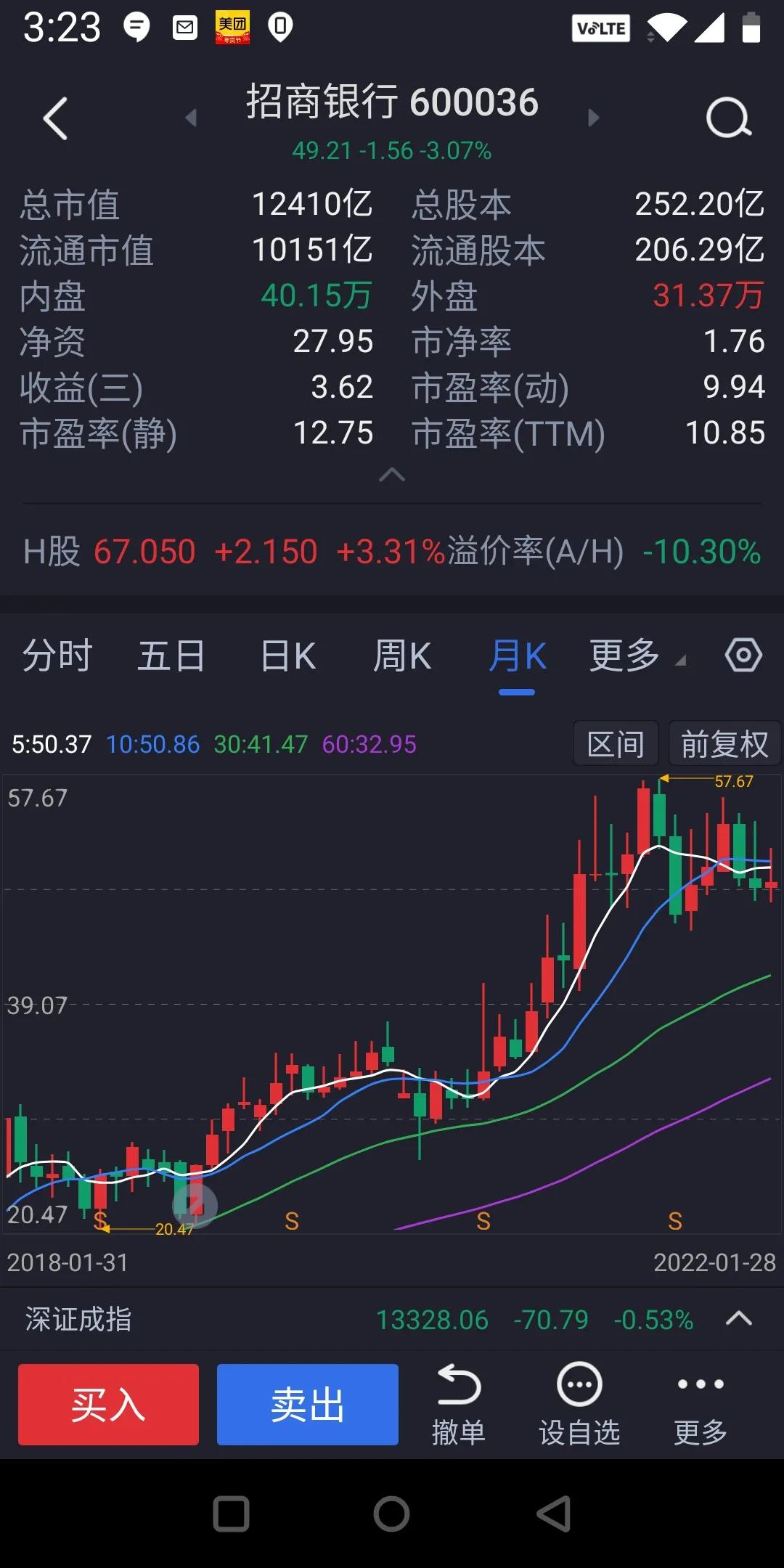Viewport: 784px width, 1568px height.
Task: Change the 前复权 adjustment option
Action: pyautogui.click(x=724, y=743)
